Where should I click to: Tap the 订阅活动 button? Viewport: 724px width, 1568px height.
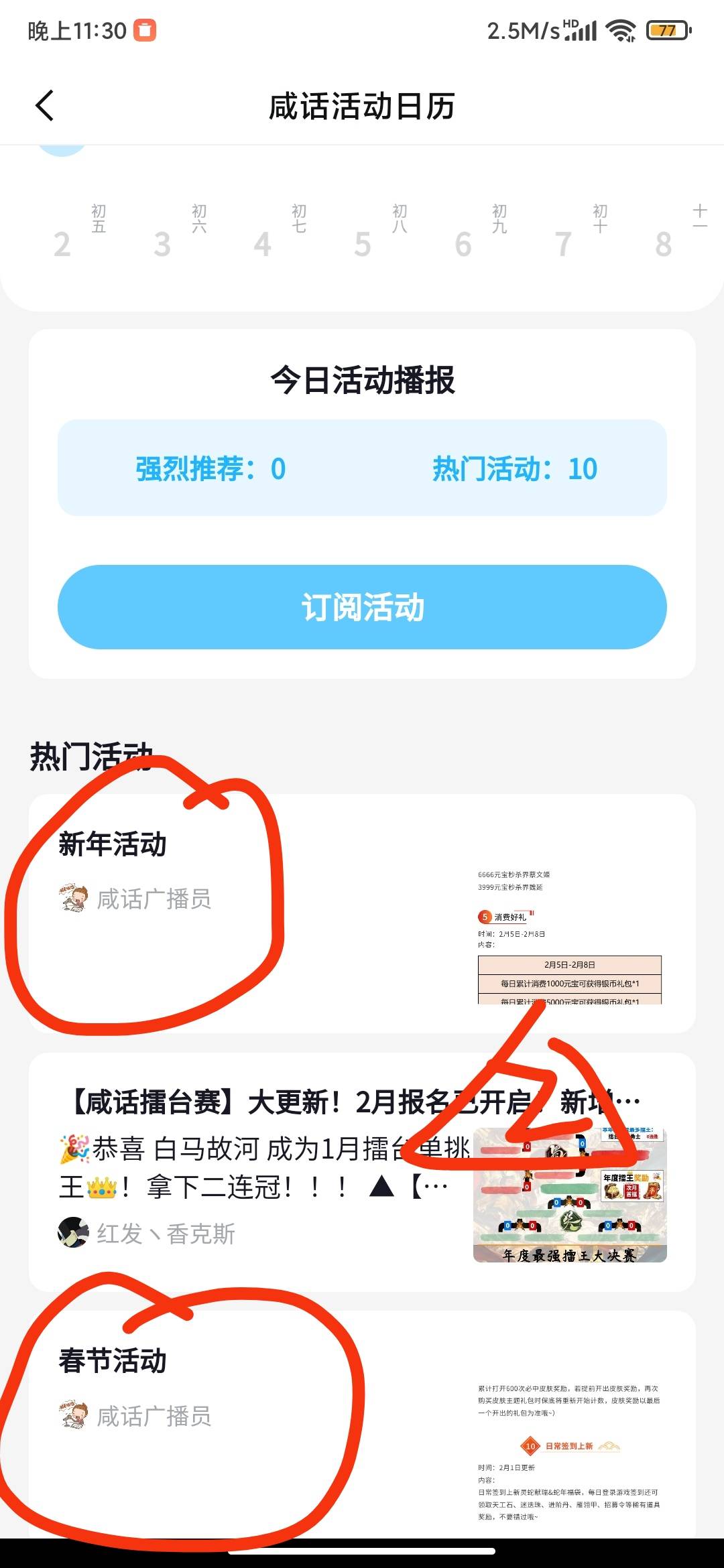click(x=362, y=607)
